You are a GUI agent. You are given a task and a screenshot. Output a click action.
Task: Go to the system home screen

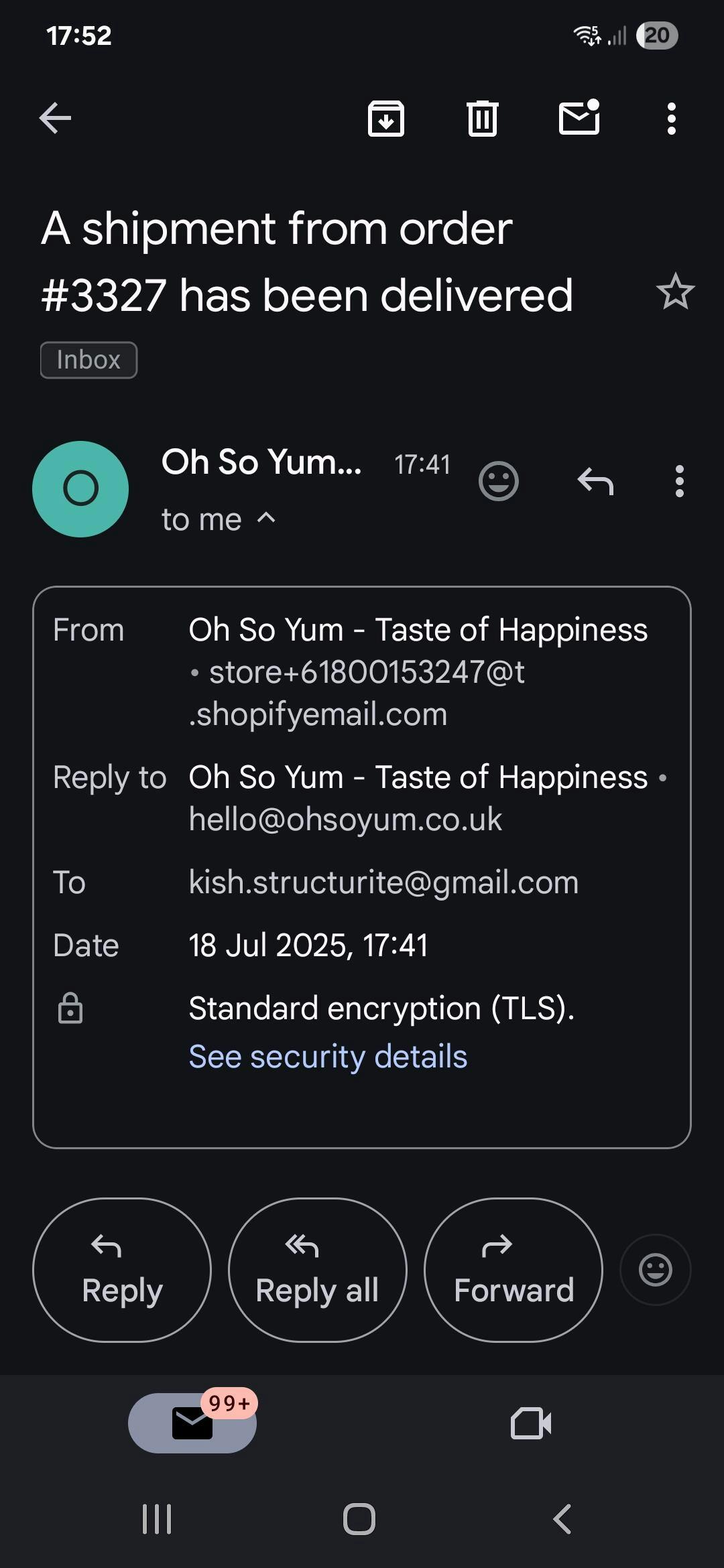point(359,1519)
